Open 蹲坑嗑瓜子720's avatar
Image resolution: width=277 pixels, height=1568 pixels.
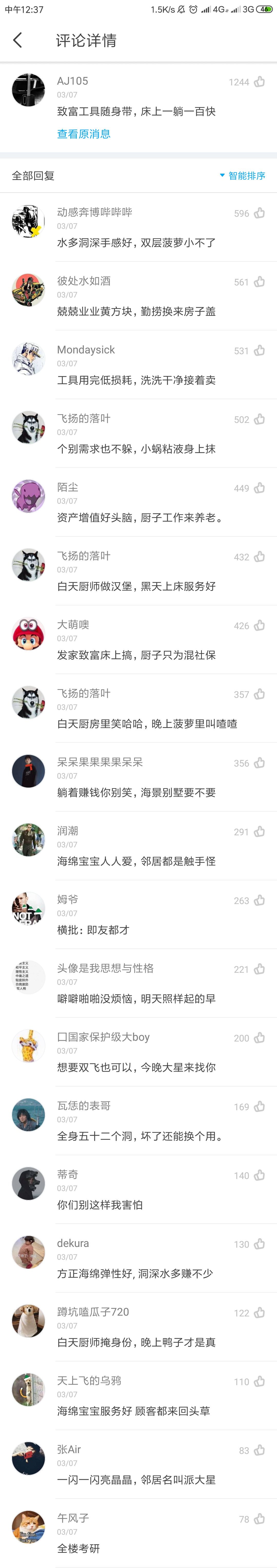28,1320
